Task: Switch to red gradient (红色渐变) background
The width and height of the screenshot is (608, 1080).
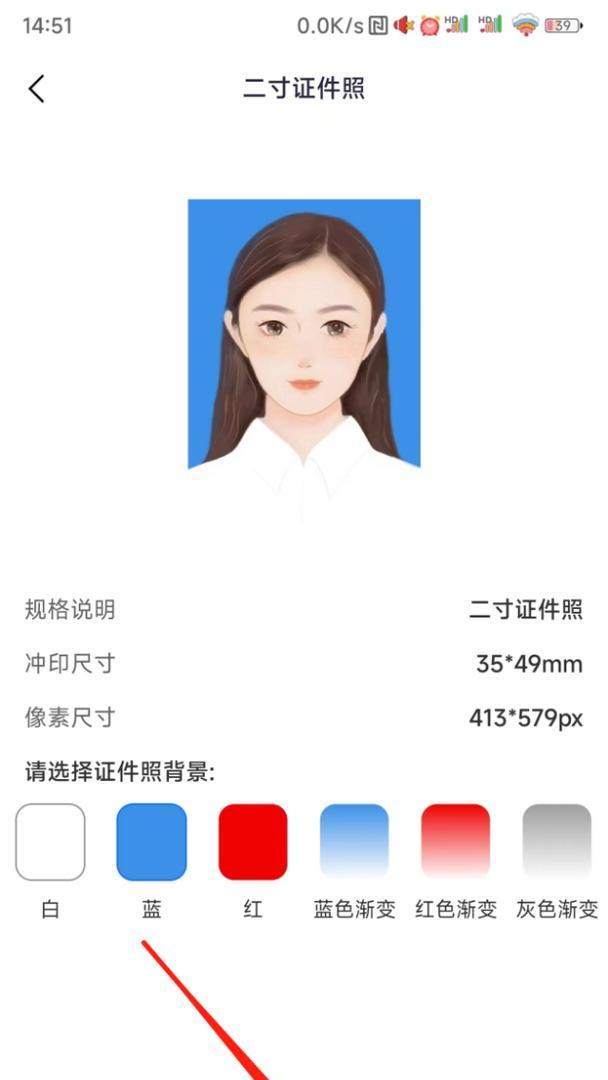Action: click(456, 842)
